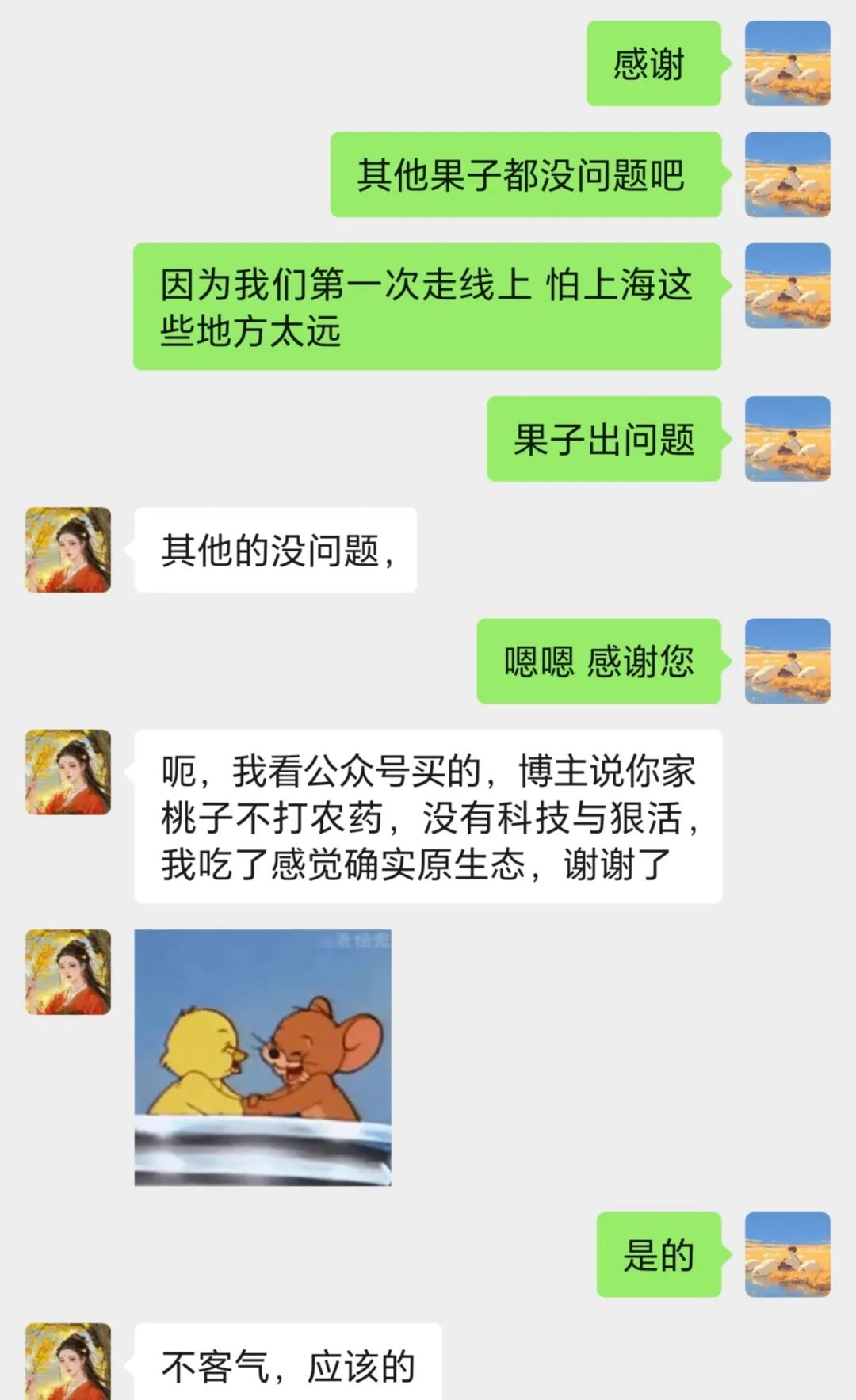Open contact avatar beside 其他的没问题 message
This screenshot has height=1400, width=856.
[68, 550]
